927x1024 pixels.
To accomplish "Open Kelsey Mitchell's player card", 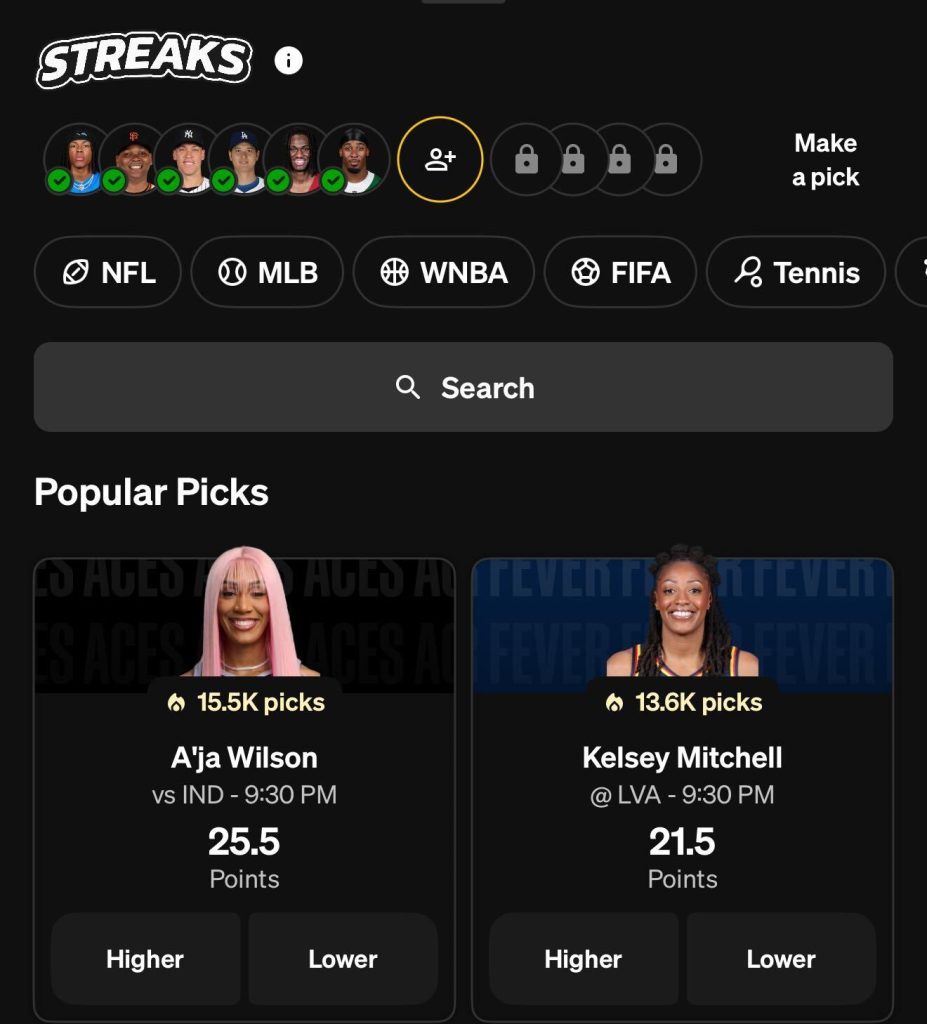I will 682,758.
